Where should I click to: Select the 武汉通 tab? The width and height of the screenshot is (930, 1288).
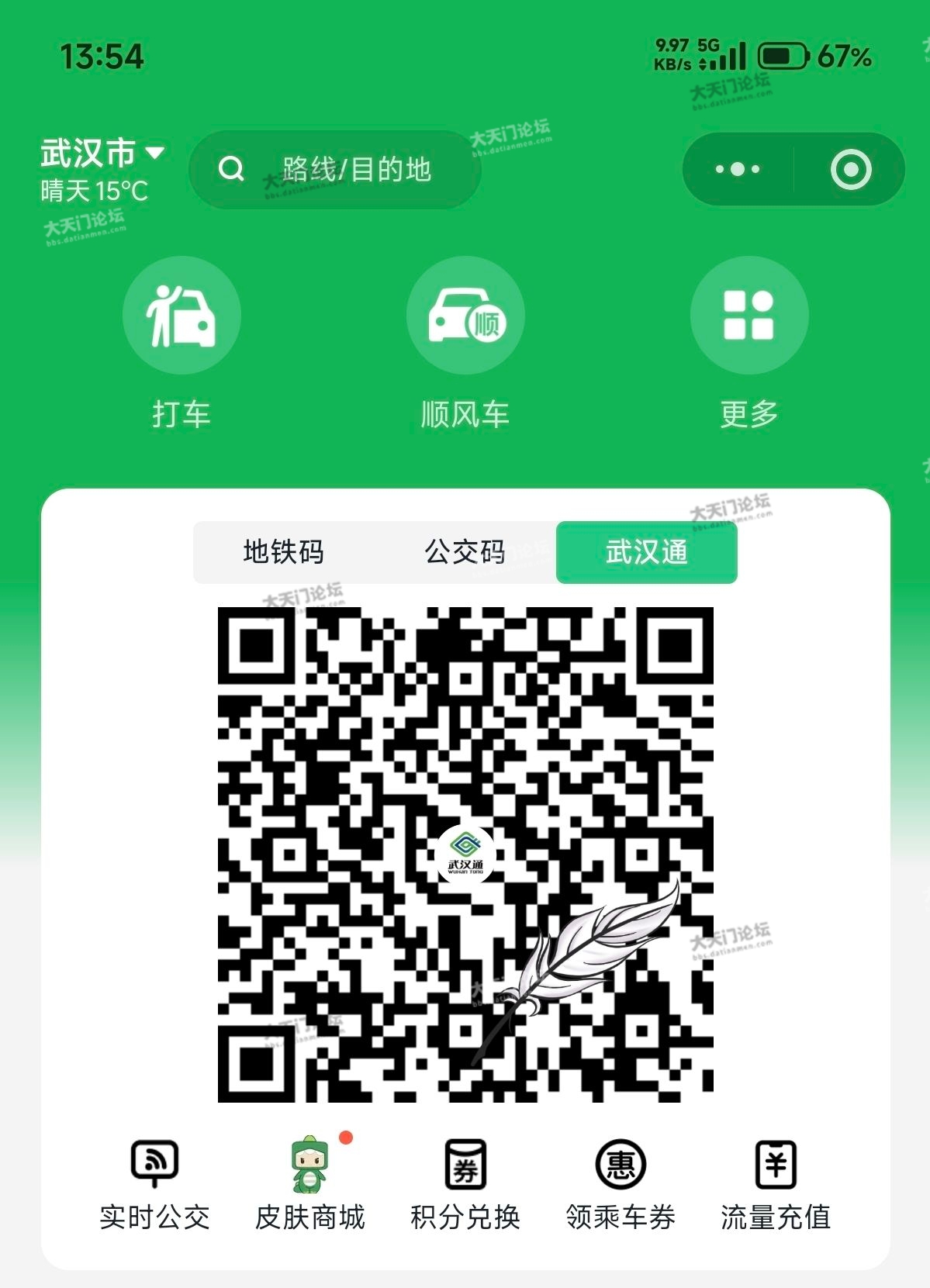[646, 552]
